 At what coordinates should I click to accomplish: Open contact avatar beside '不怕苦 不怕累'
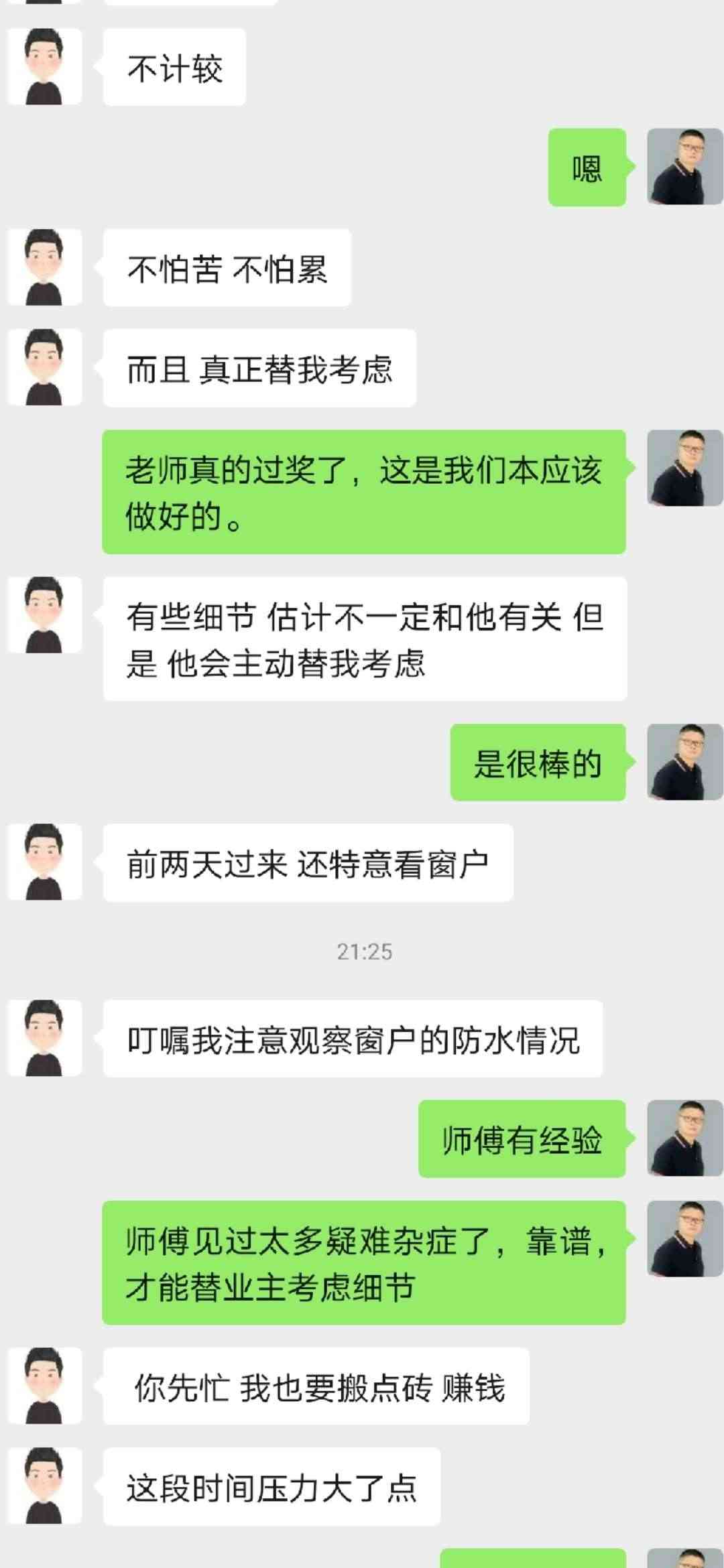(x=44, y=267)
